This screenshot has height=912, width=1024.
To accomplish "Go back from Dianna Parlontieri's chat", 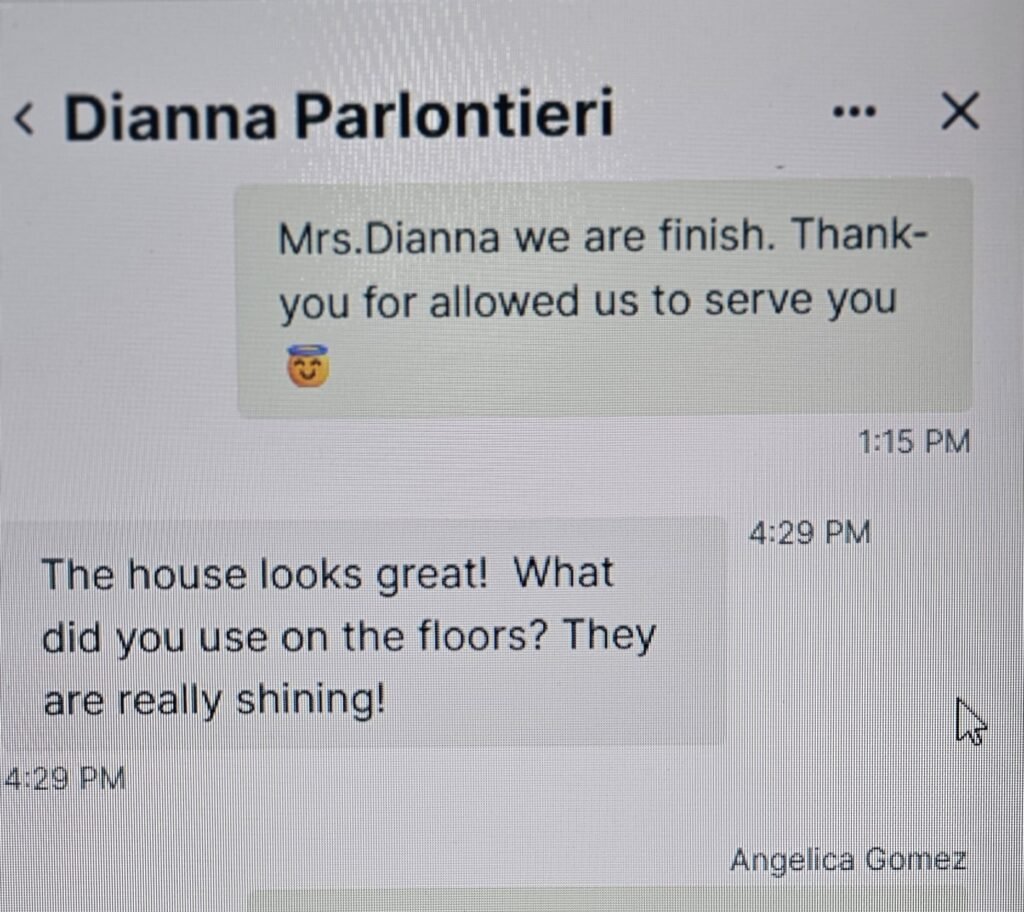I will [x=24, y=119].
